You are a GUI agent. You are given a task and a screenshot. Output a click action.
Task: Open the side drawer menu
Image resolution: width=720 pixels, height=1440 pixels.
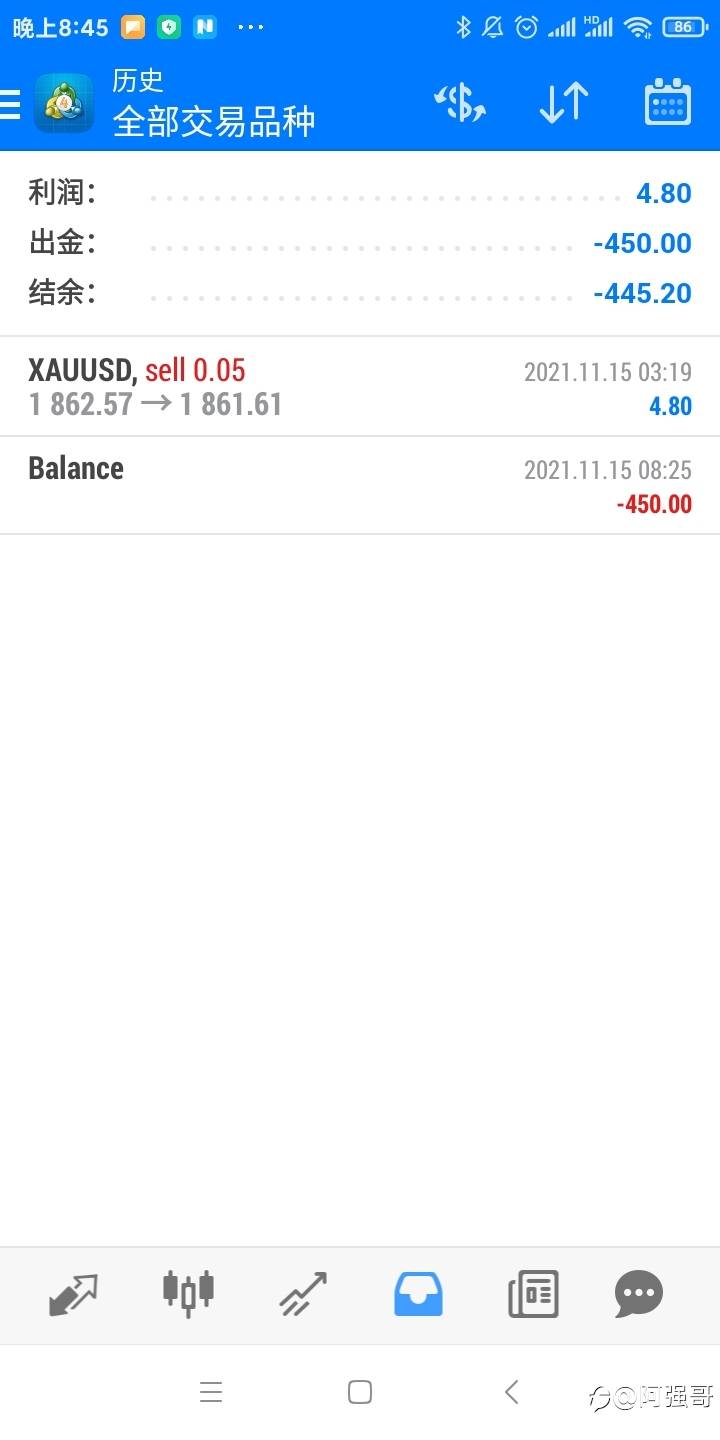click(x=10, y=103)
